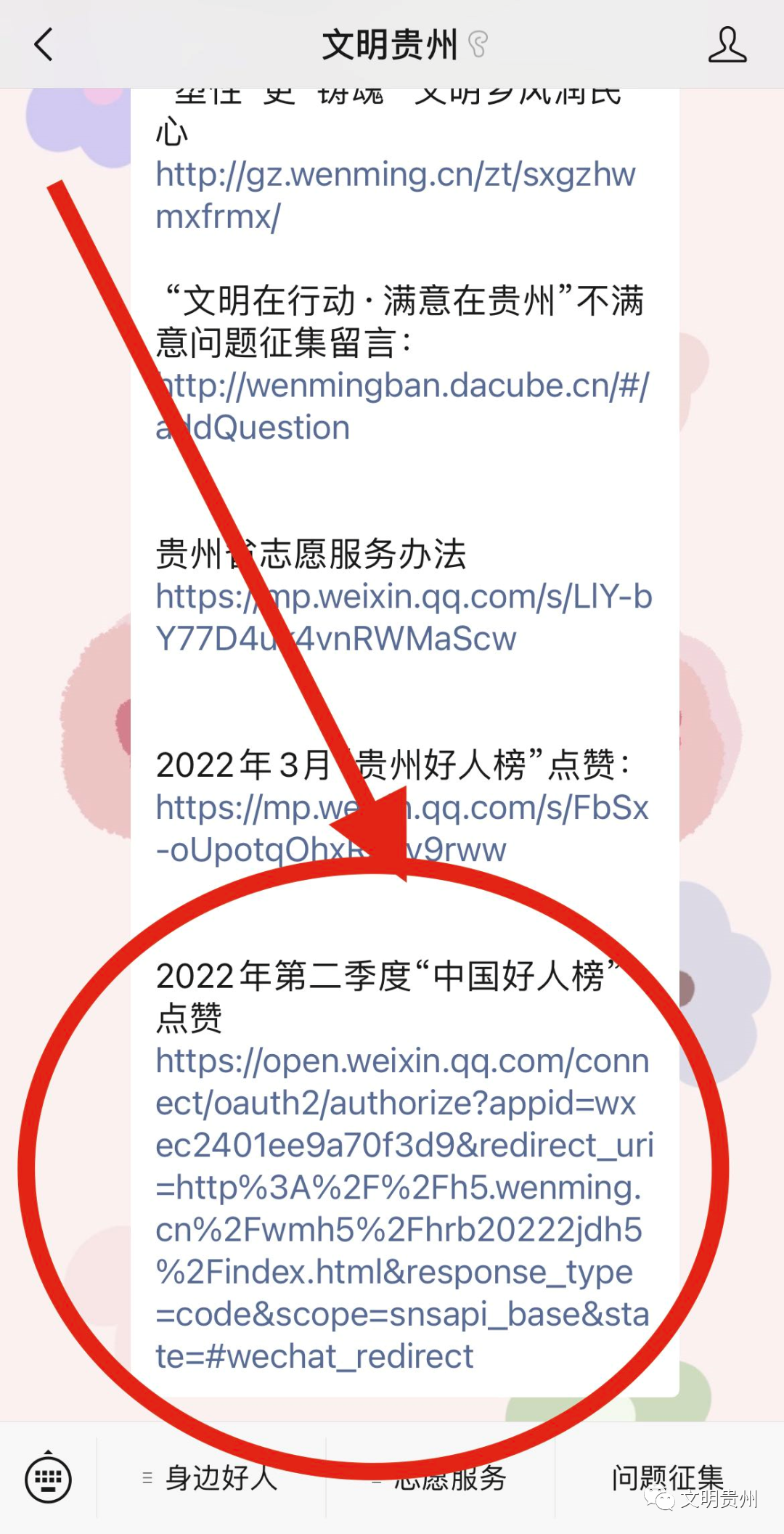Open the gz.wenming.cn/zt/sxgzhwmxfrmx link
The width and height of the screenshot is (784, 1534).
point(396,195)
